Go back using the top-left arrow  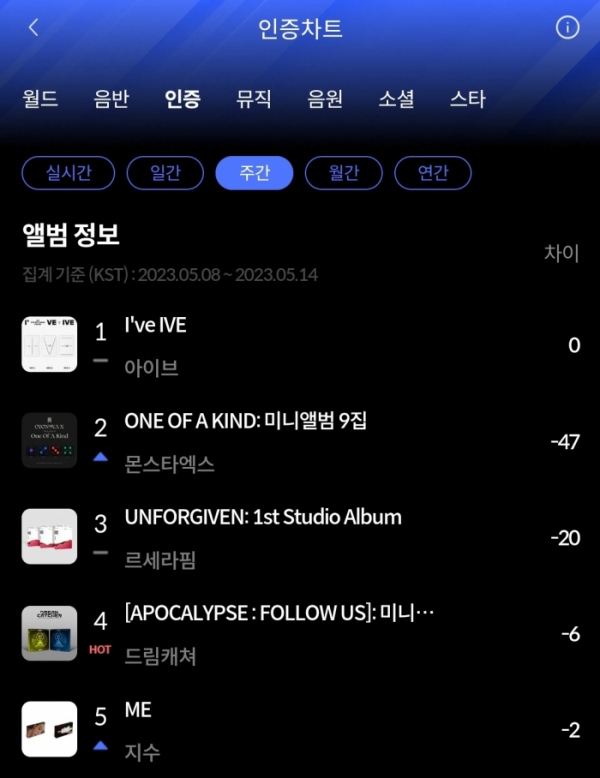33,28
